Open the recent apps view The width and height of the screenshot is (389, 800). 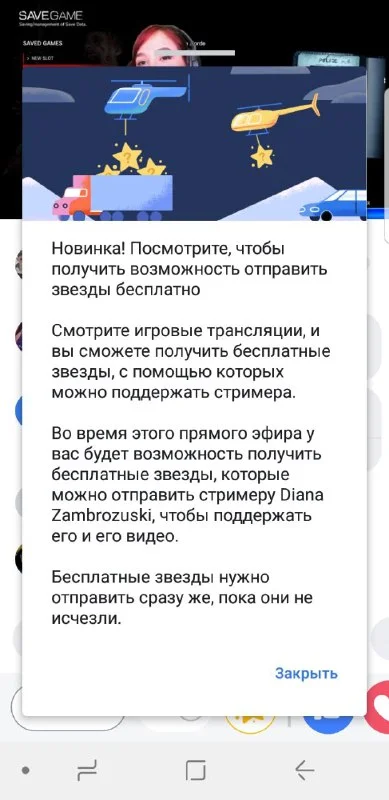coord(87,770)
